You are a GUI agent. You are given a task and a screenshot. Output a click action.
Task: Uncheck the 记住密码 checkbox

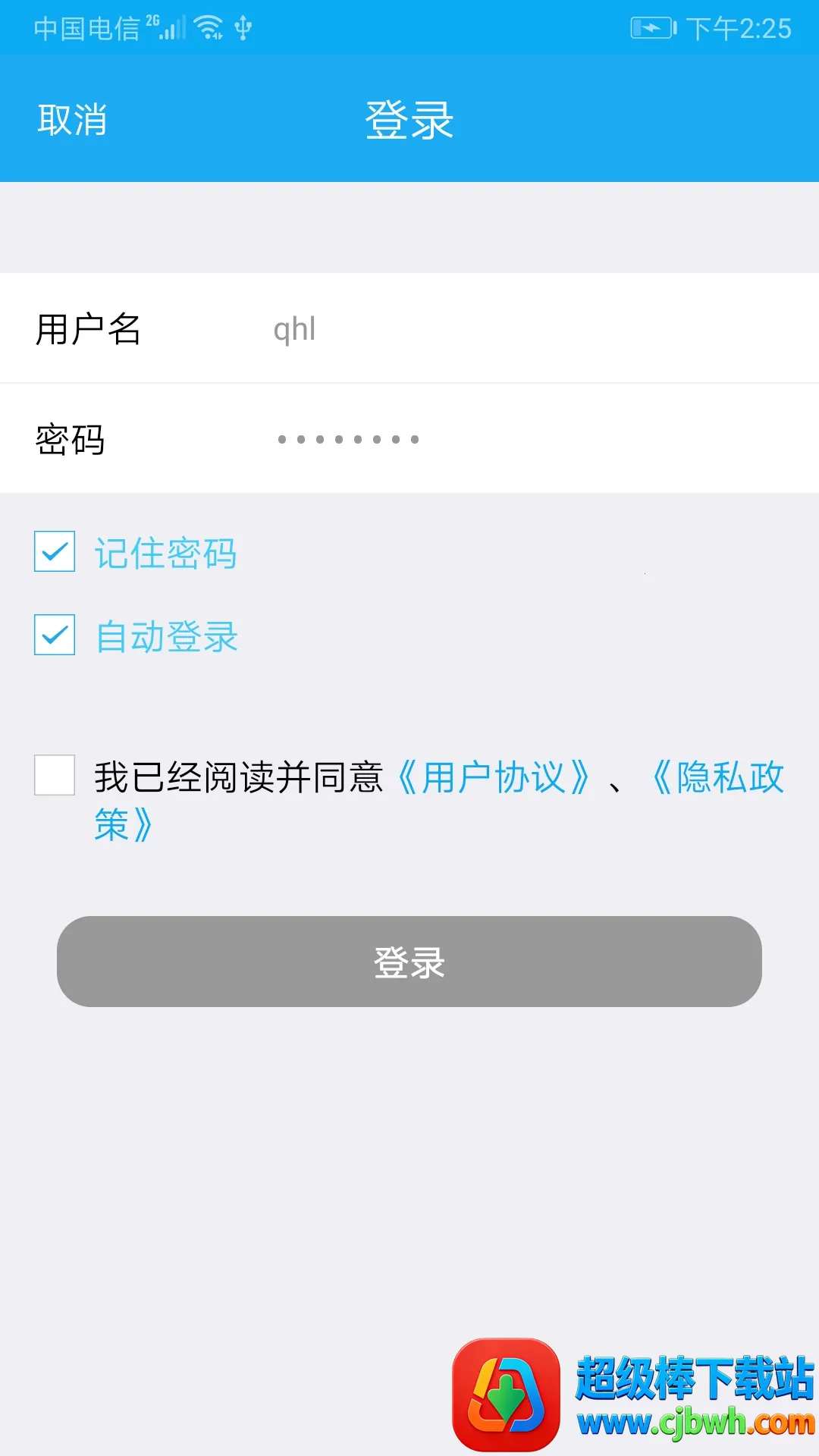point(55,551)
